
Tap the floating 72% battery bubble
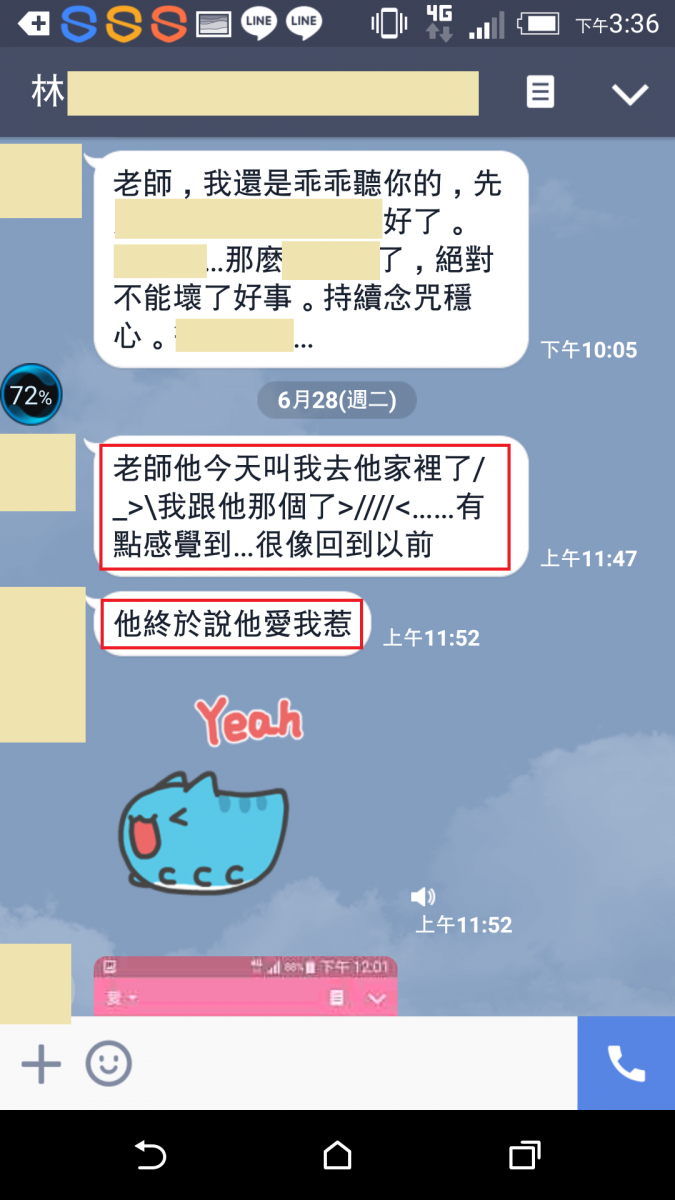tap(31, 396)
